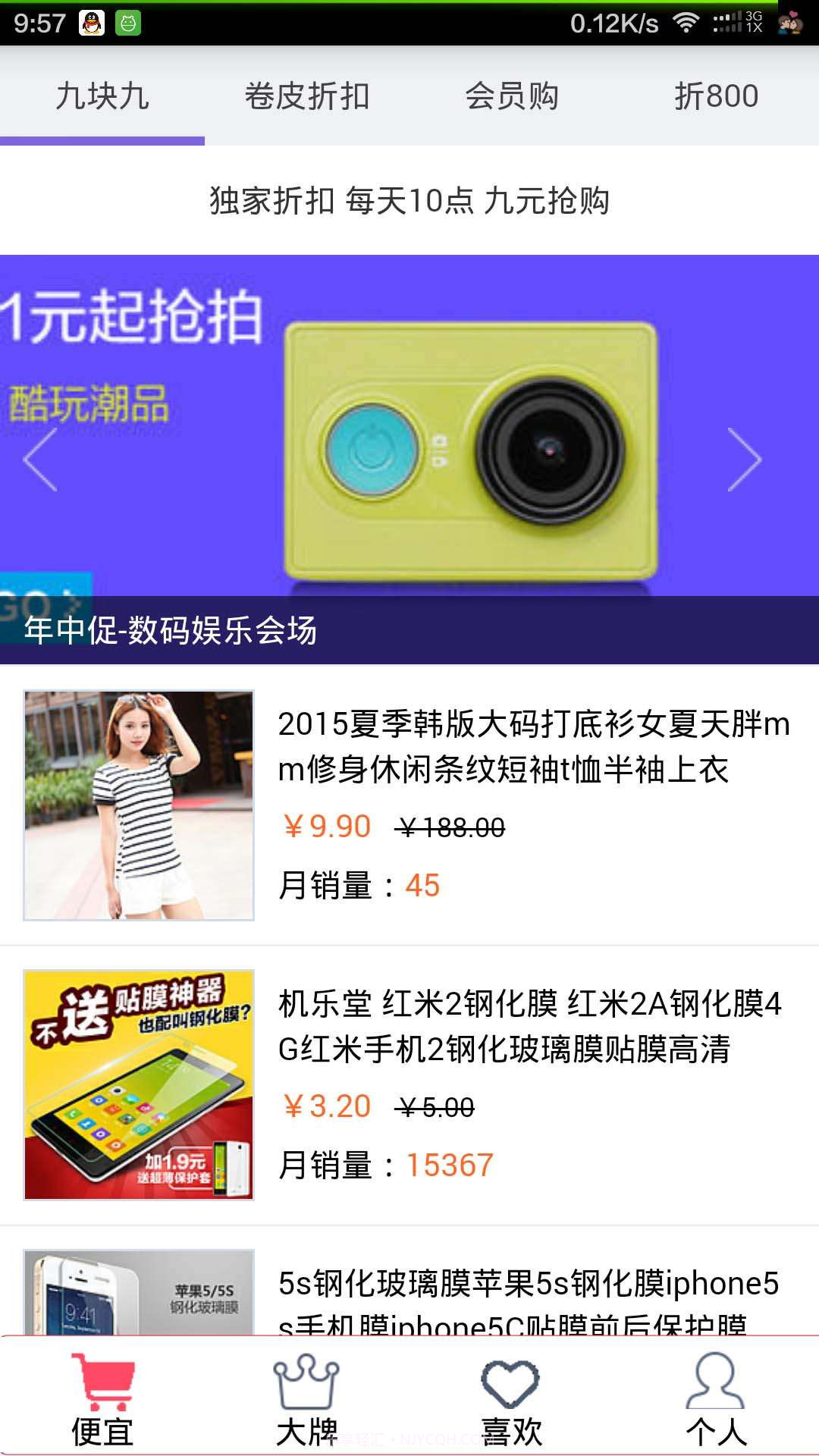819x1456 pixels.
Task: Switch to the 卷皮折扣 tab
Action: coord(307,96)
